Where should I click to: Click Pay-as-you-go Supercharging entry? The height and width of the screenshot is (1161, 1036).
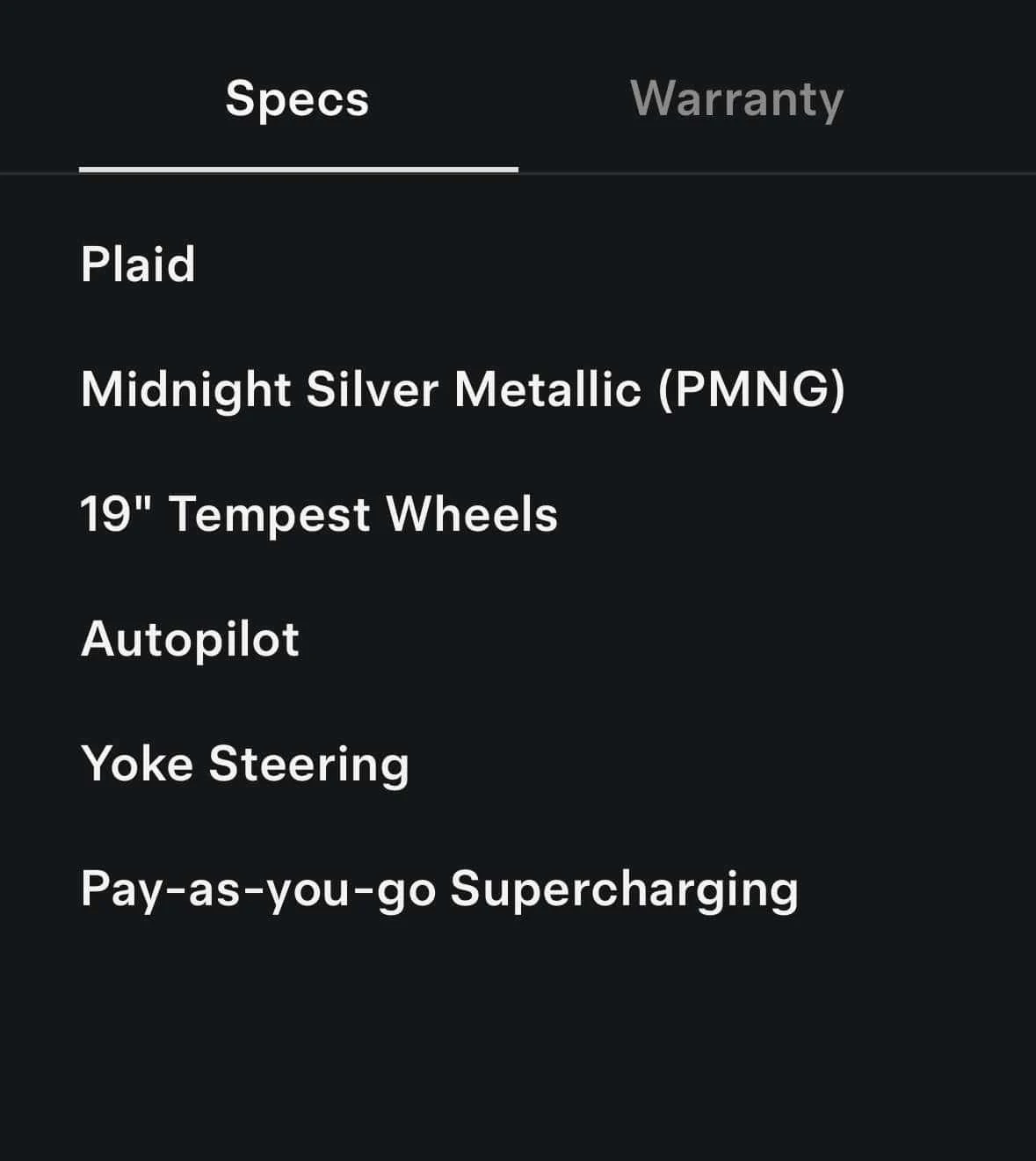(438, 889)
